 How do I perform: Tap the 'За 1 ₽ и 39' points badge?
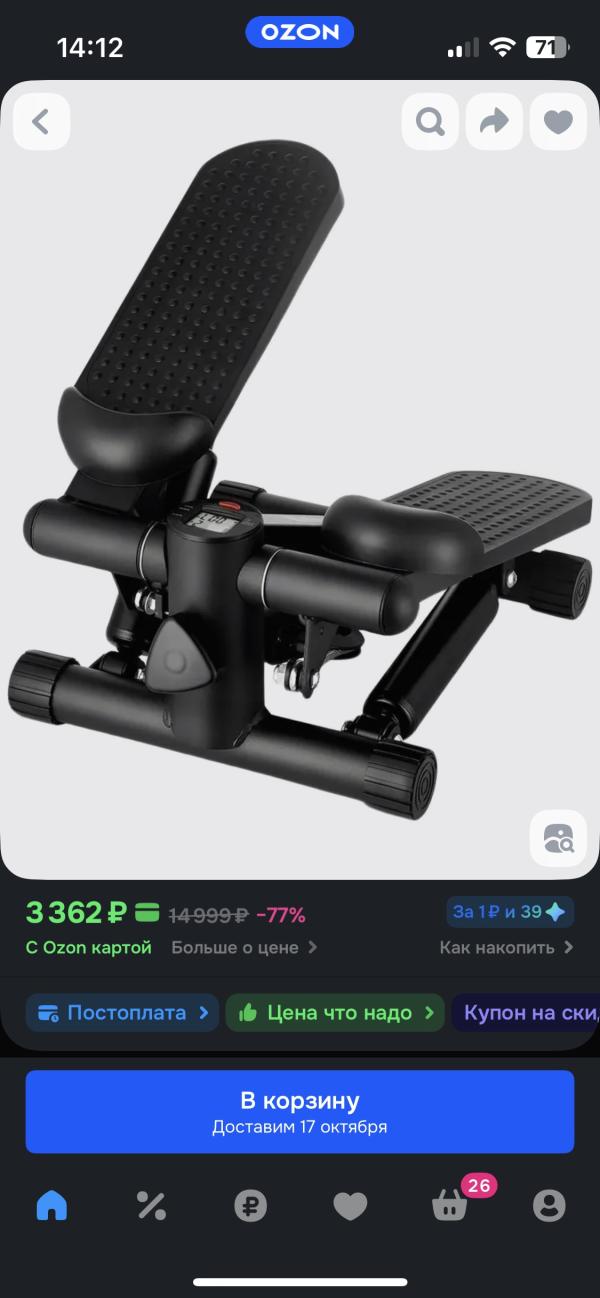click(510, 912)
